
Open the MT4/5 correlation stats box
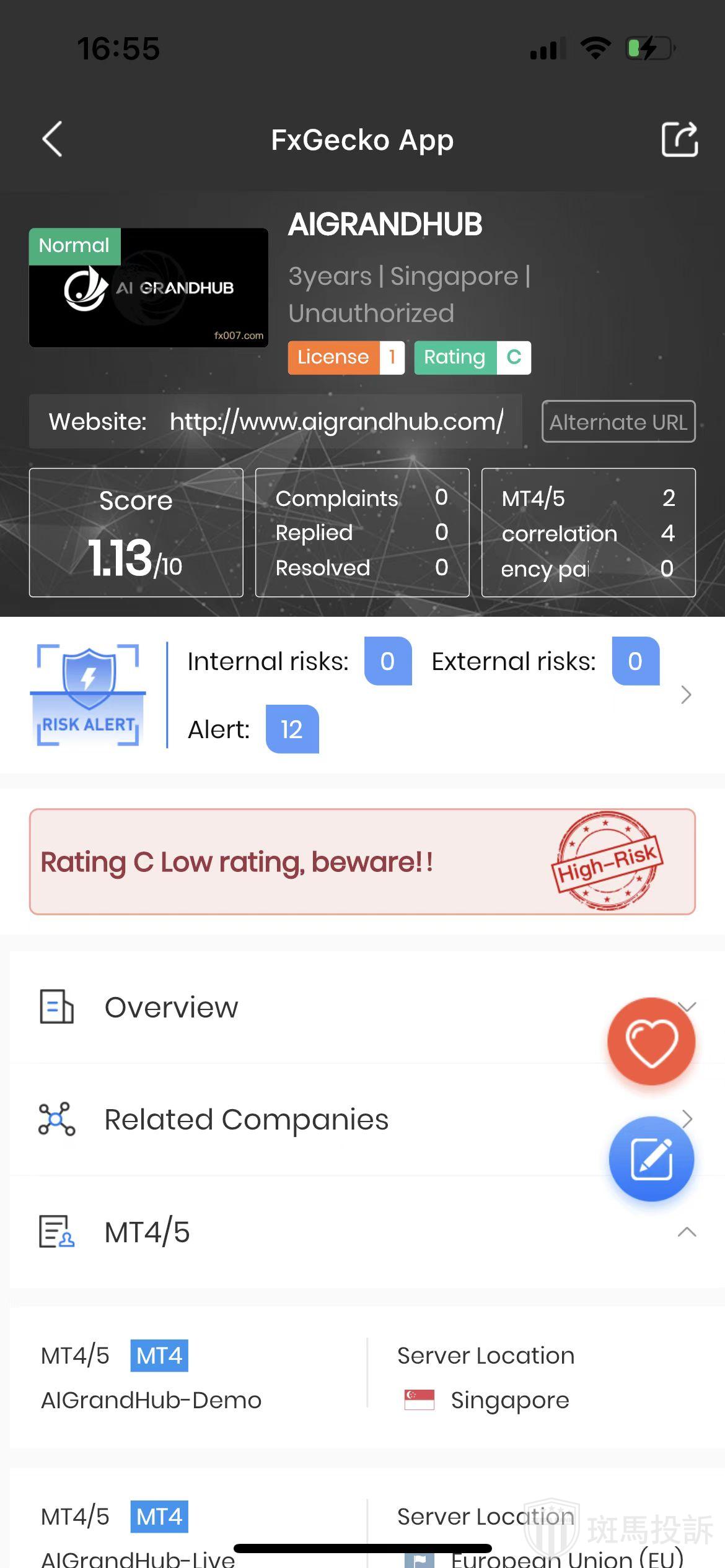[588, 533]
